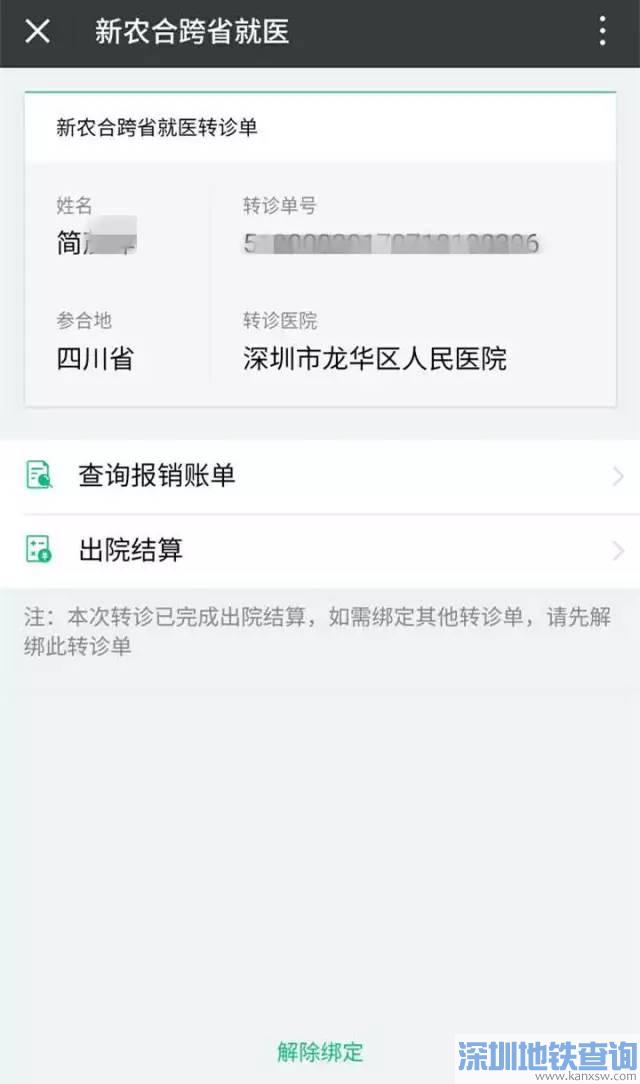The width and height of the screenshot is (640, 1084).
Task: Tap 解除绑定 to unbind referral
Action: (320, 1052)
